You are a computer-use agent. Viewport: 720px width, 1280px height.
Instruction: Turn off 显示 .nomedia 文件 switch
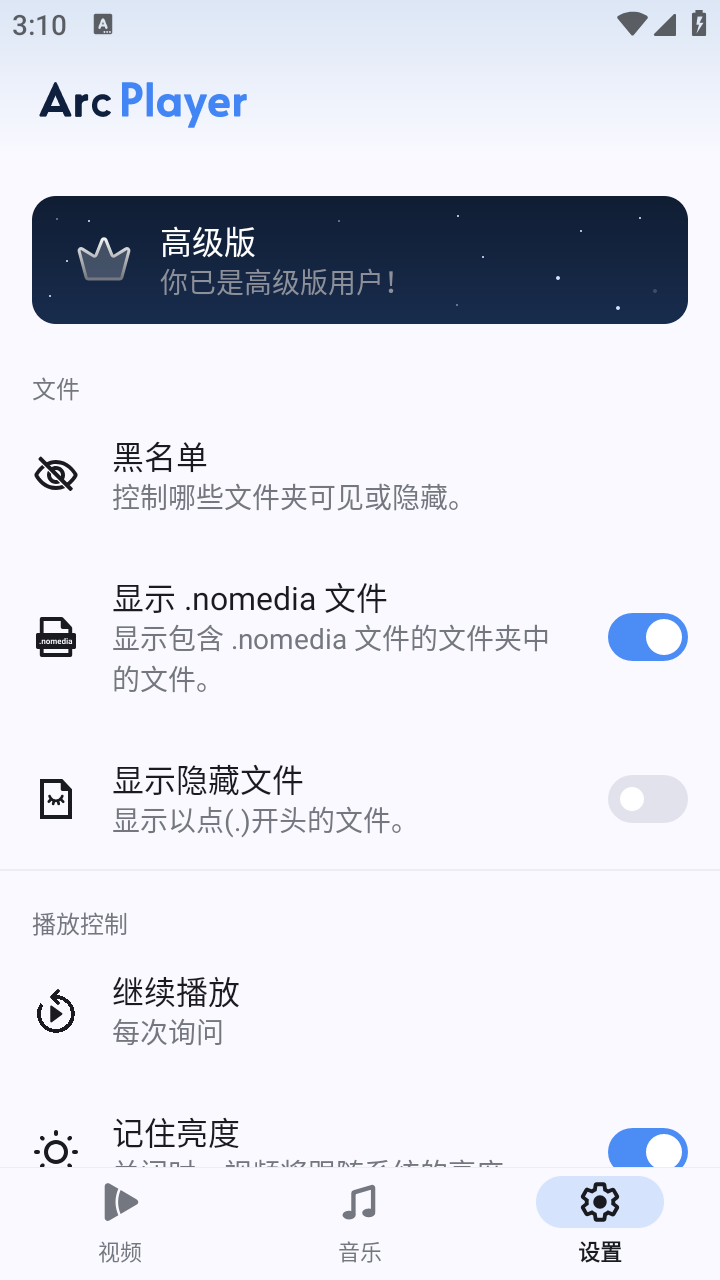click(647, 637)
